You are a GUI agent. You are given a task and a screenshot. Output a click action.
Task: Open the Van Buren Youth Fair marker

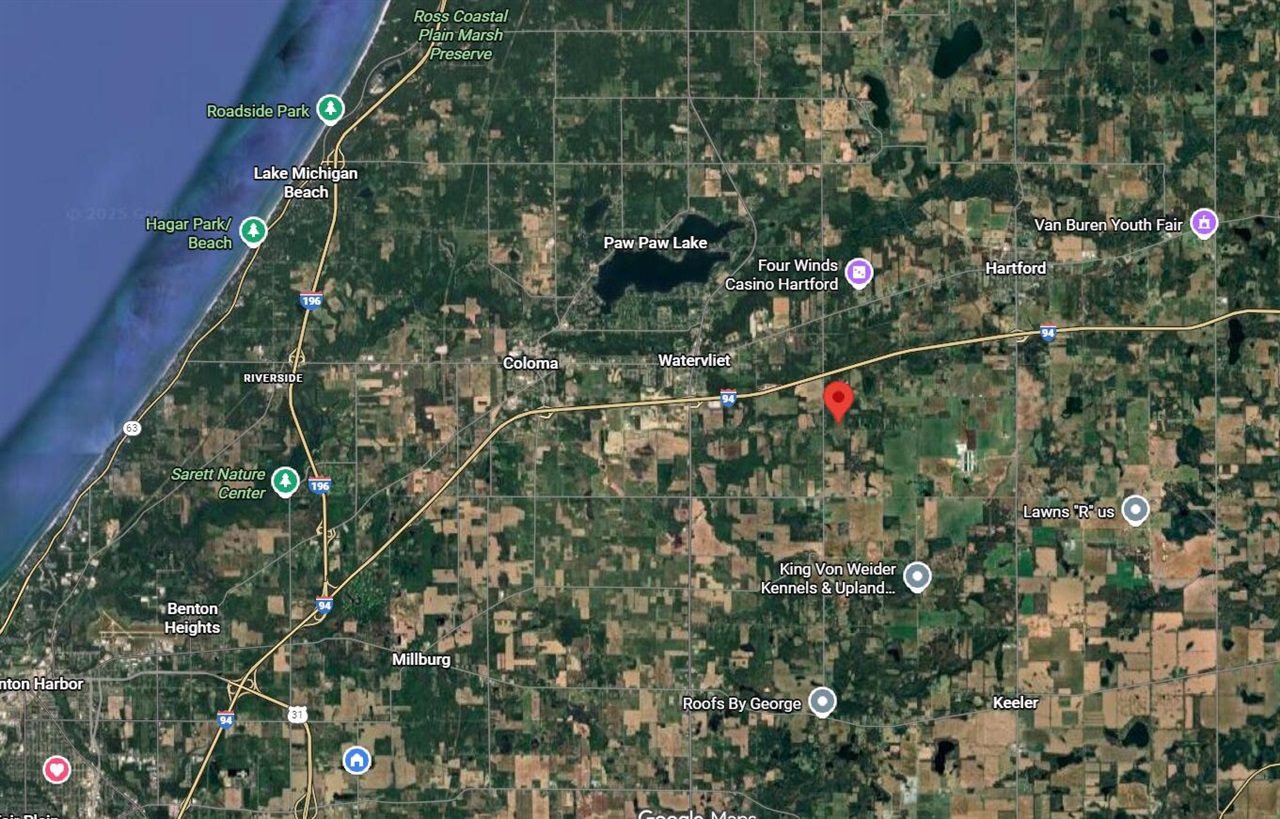coord(1205,222)
